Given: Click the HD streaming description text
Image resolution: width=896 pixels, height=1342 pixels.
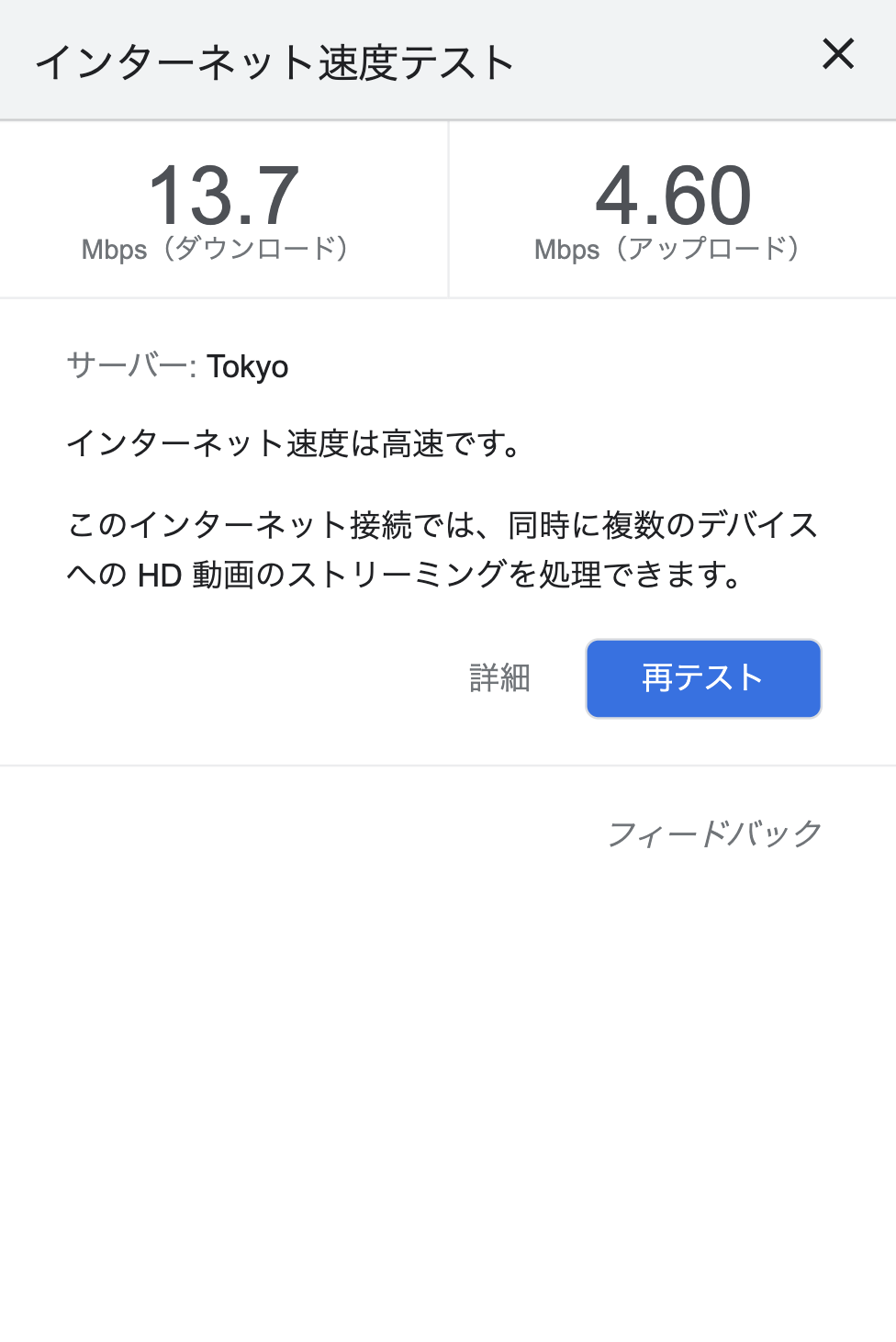Looking at the screenshot, I should tap(441, 549).
